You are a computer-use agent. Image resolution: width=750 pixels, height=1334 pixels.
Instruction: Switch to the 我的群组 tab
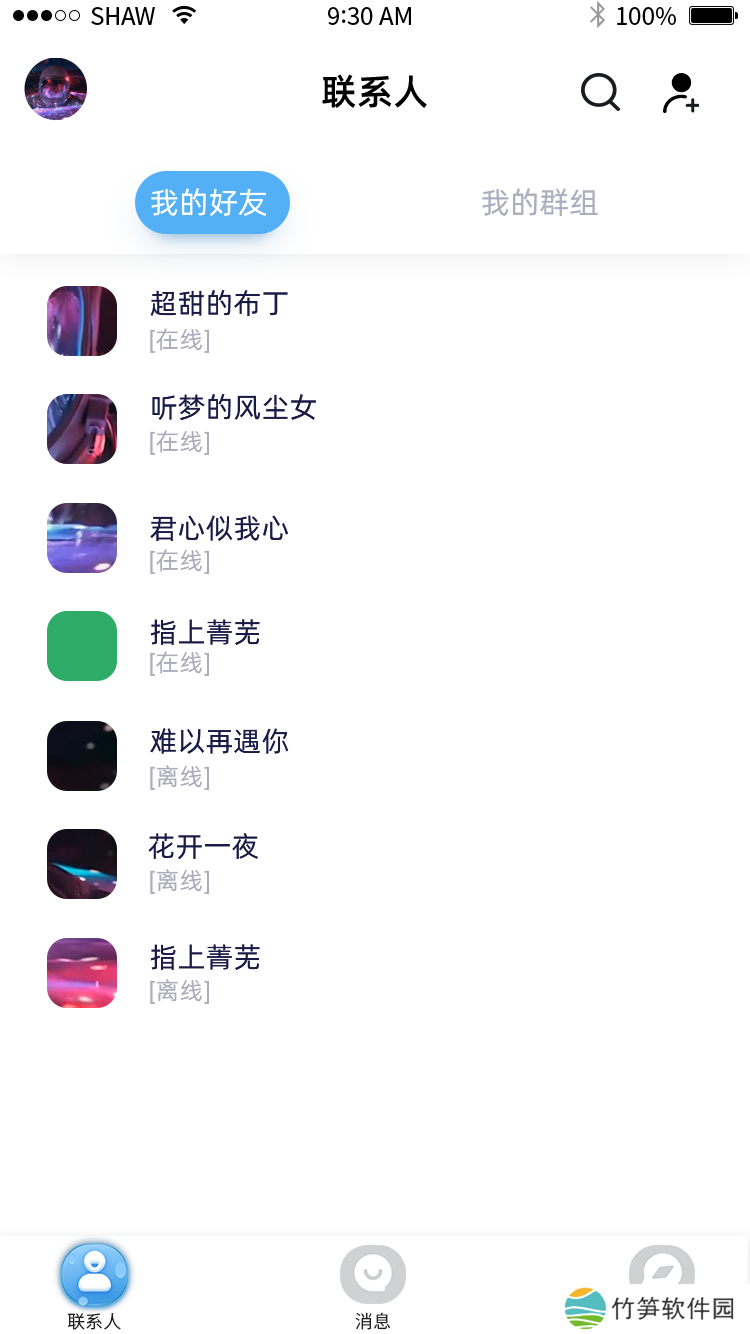tap(540, 203)
